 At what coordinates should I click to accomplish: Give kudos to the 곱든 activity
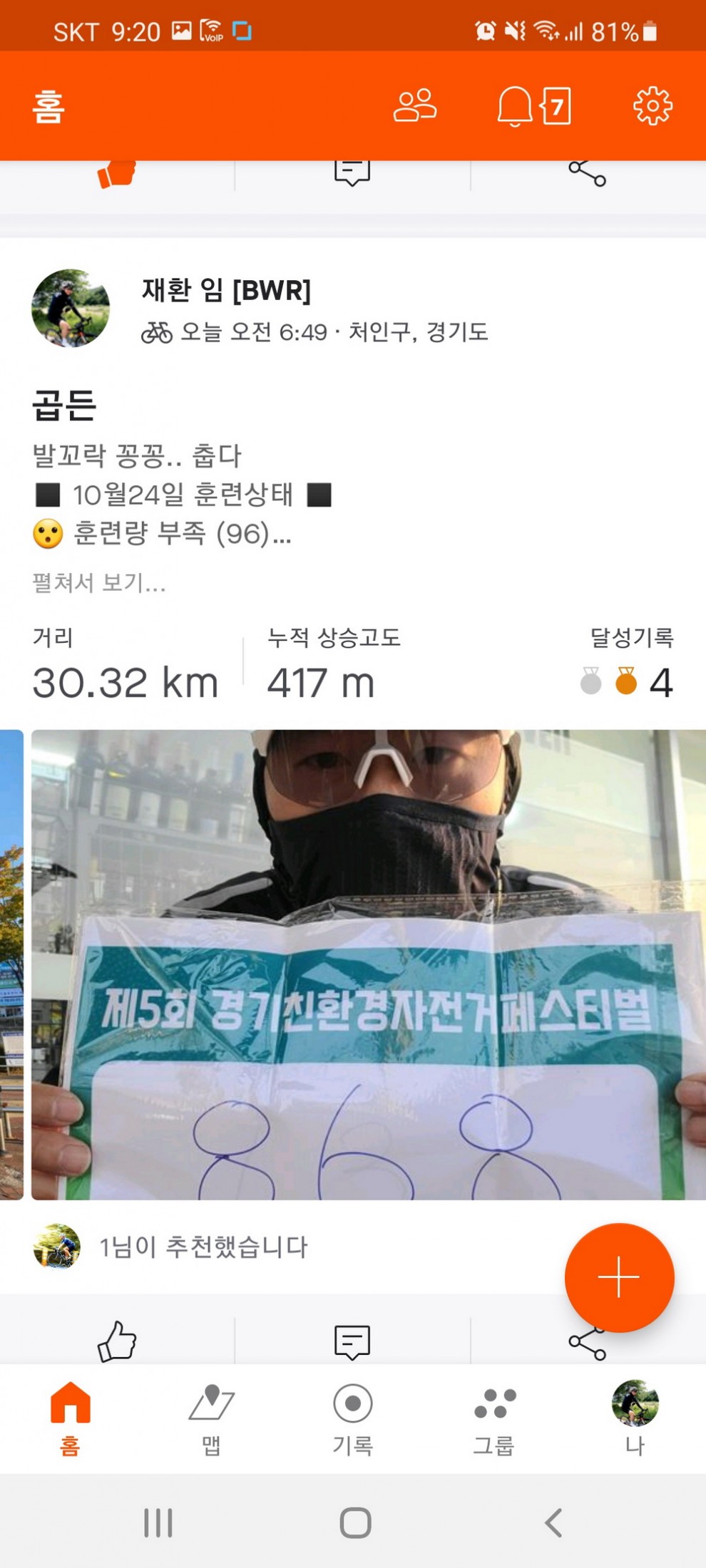[117, 1341]
